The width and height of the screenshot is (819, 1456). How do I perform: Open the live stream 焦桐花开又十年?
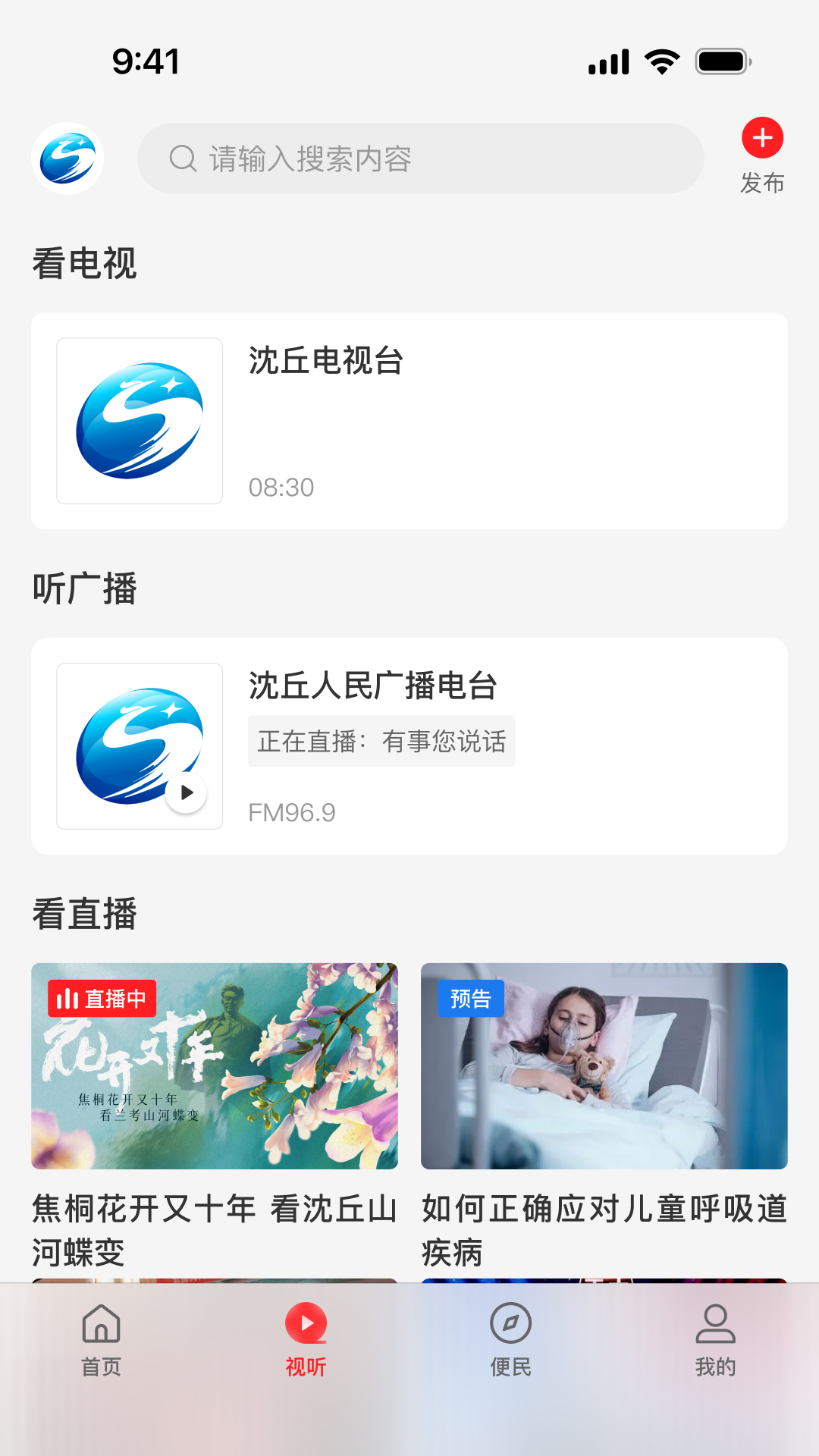tap(215, 1066)
